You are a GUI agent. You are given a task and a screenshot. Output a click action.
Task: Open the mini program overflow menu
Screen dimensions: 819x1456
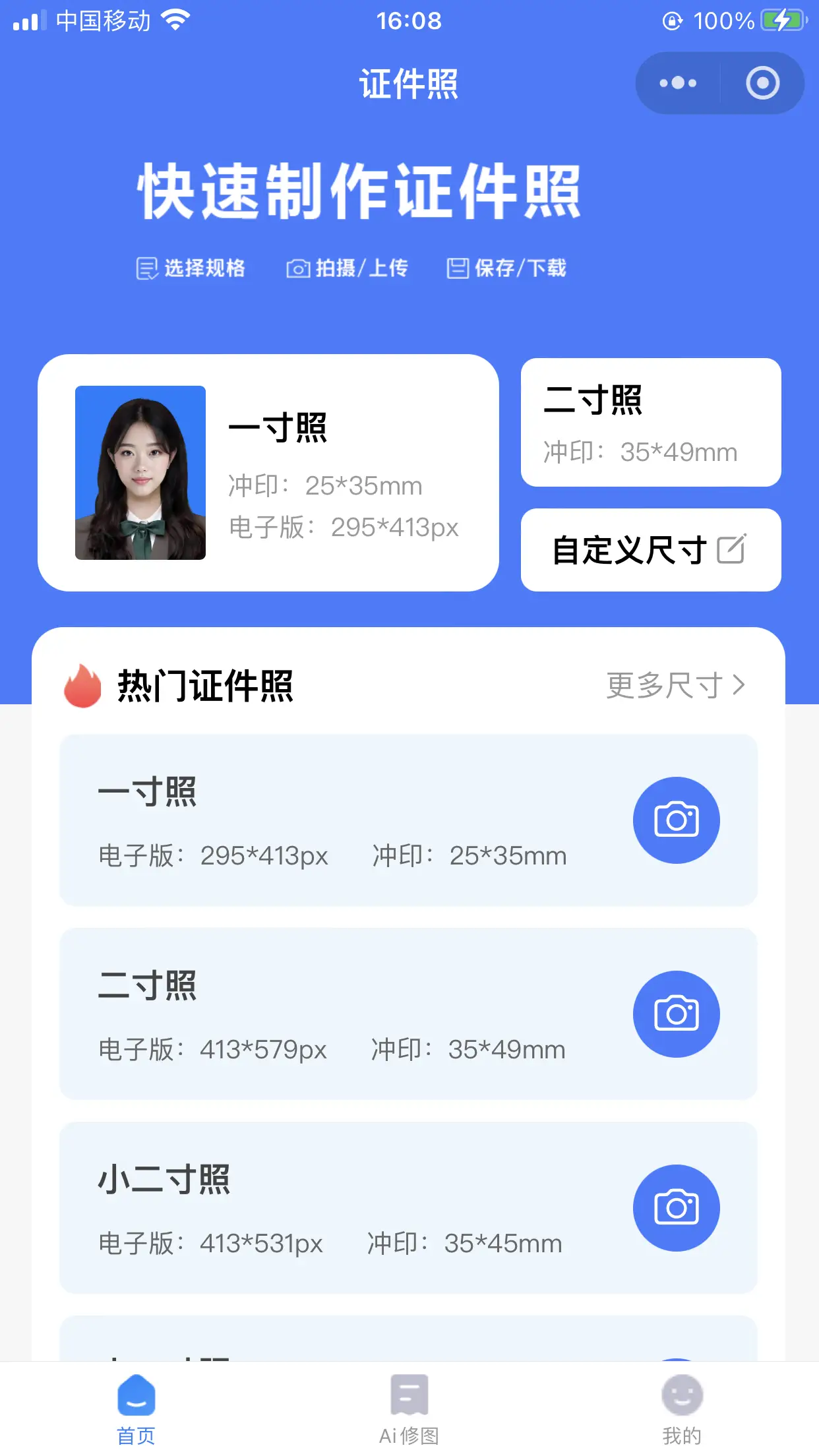point(678,83)
